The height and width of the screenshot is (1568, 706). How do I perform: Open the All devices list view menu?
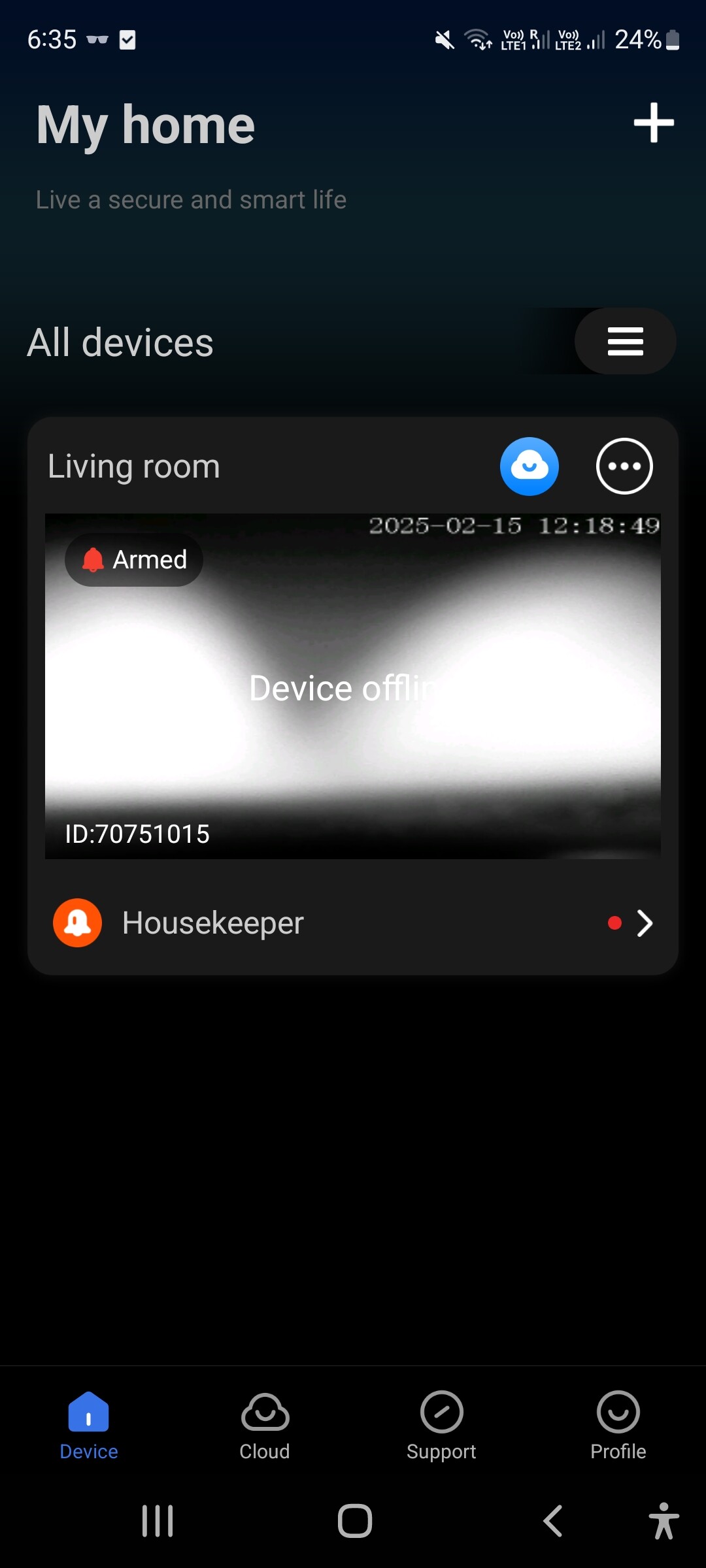(x=625, y=341)
